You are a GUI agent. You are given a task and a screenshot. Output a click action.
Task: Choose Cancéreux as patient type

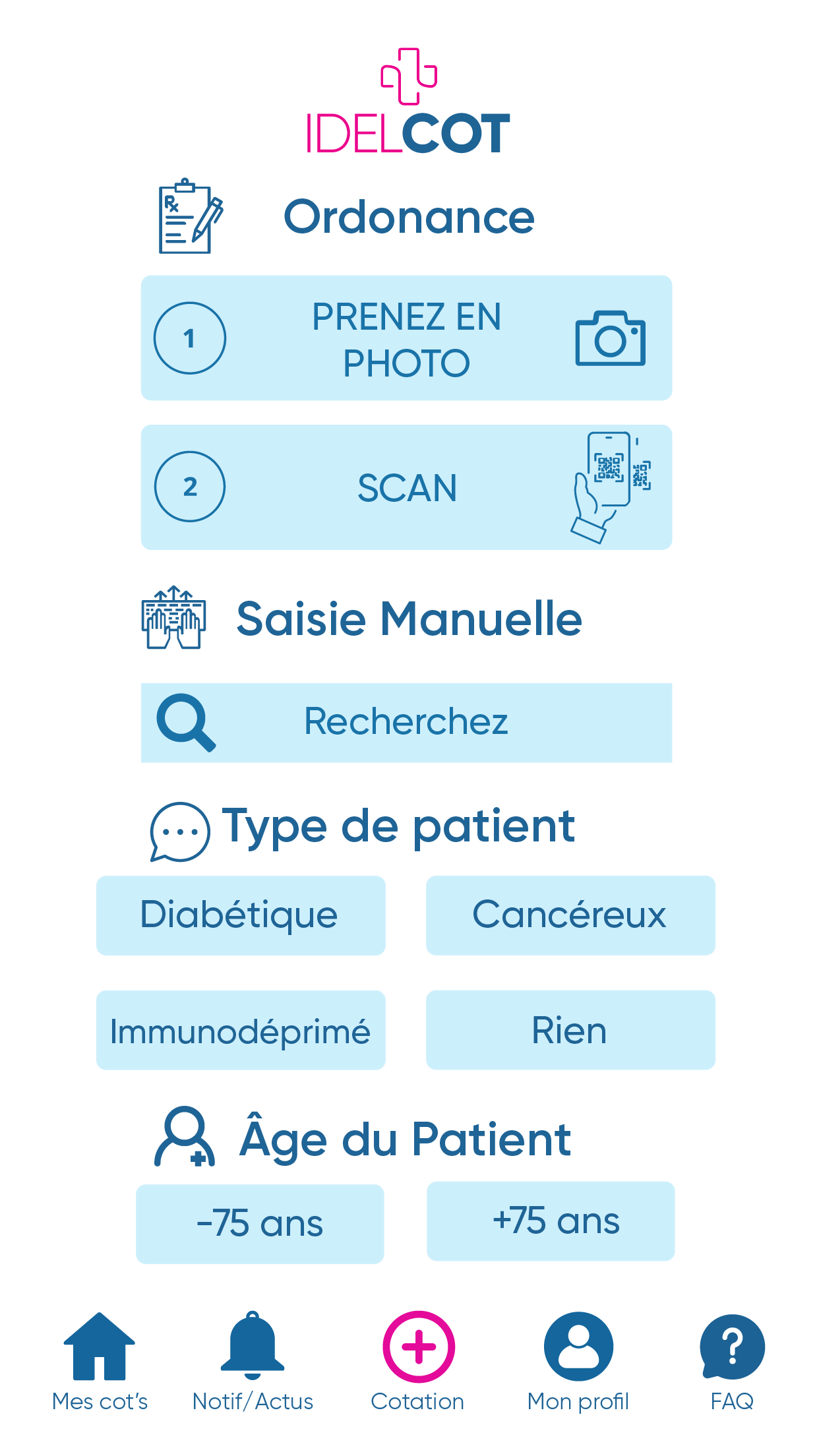coord(570,915)
